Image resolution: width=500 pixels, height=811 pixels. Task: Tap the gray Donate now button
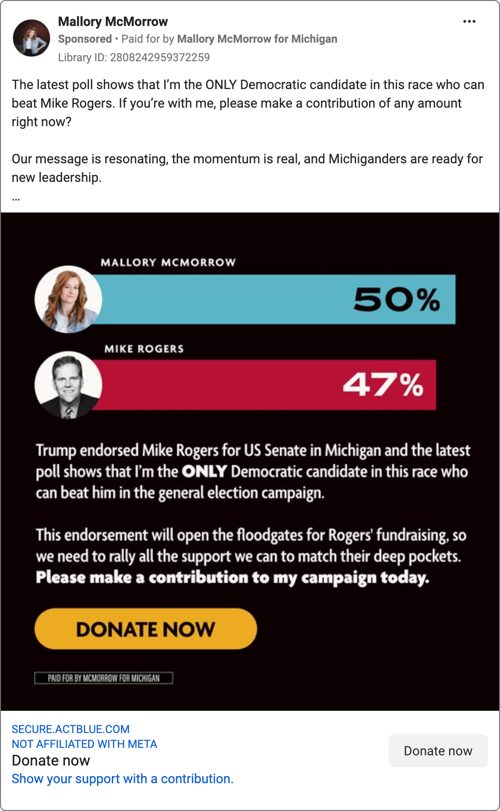438,750
